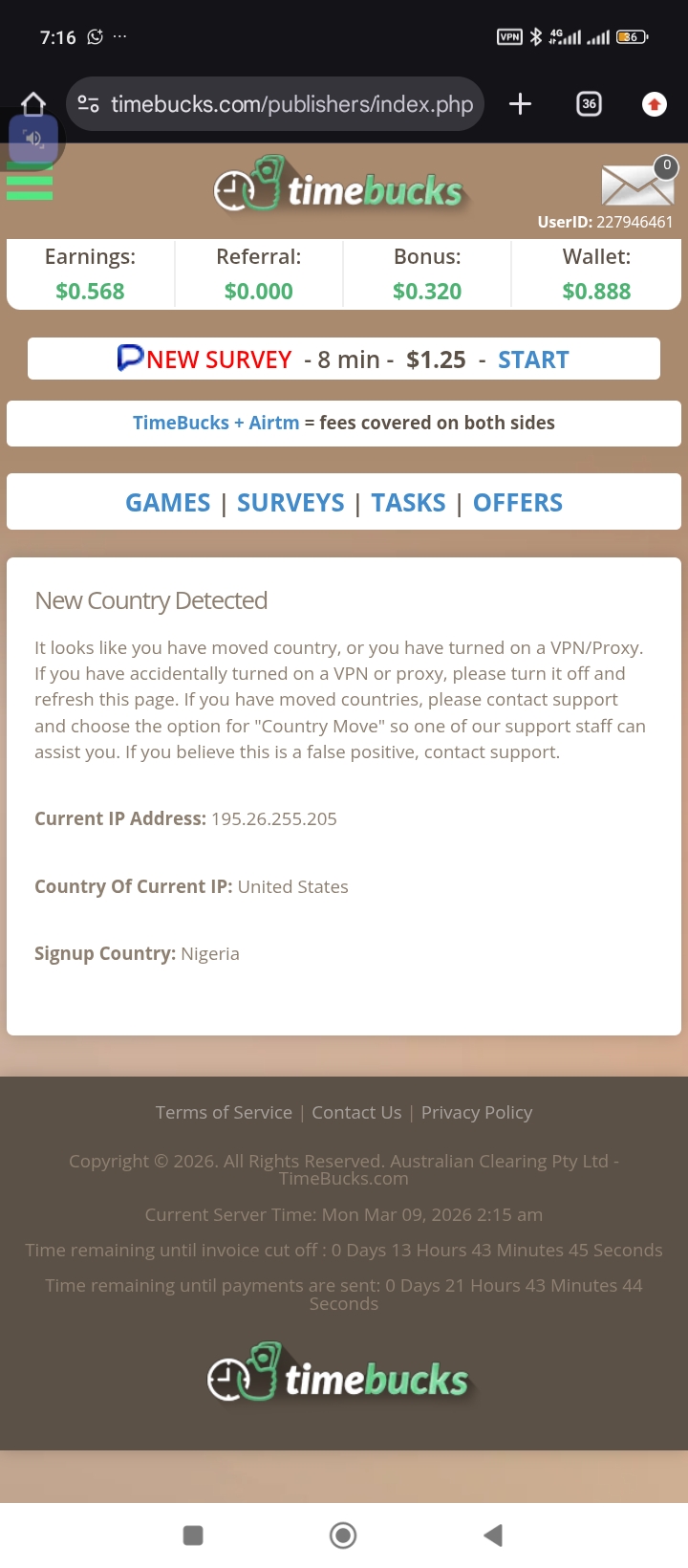Open Terms of Service
Screen dimensions: 688x1568
(x=224, y=1113)
